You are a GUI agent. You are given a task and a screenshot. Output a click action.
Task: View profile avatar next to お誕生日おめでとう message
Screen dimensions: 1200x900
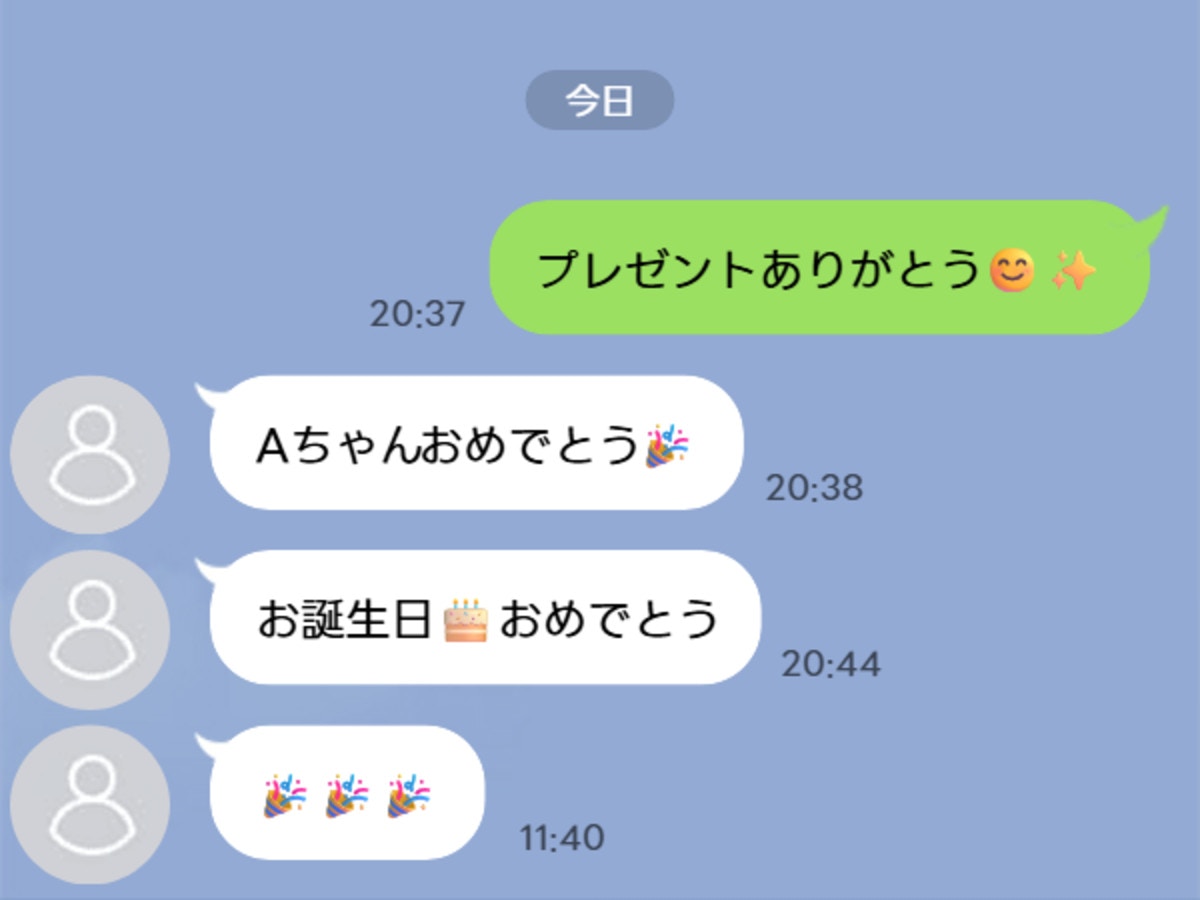pos(90,630)
